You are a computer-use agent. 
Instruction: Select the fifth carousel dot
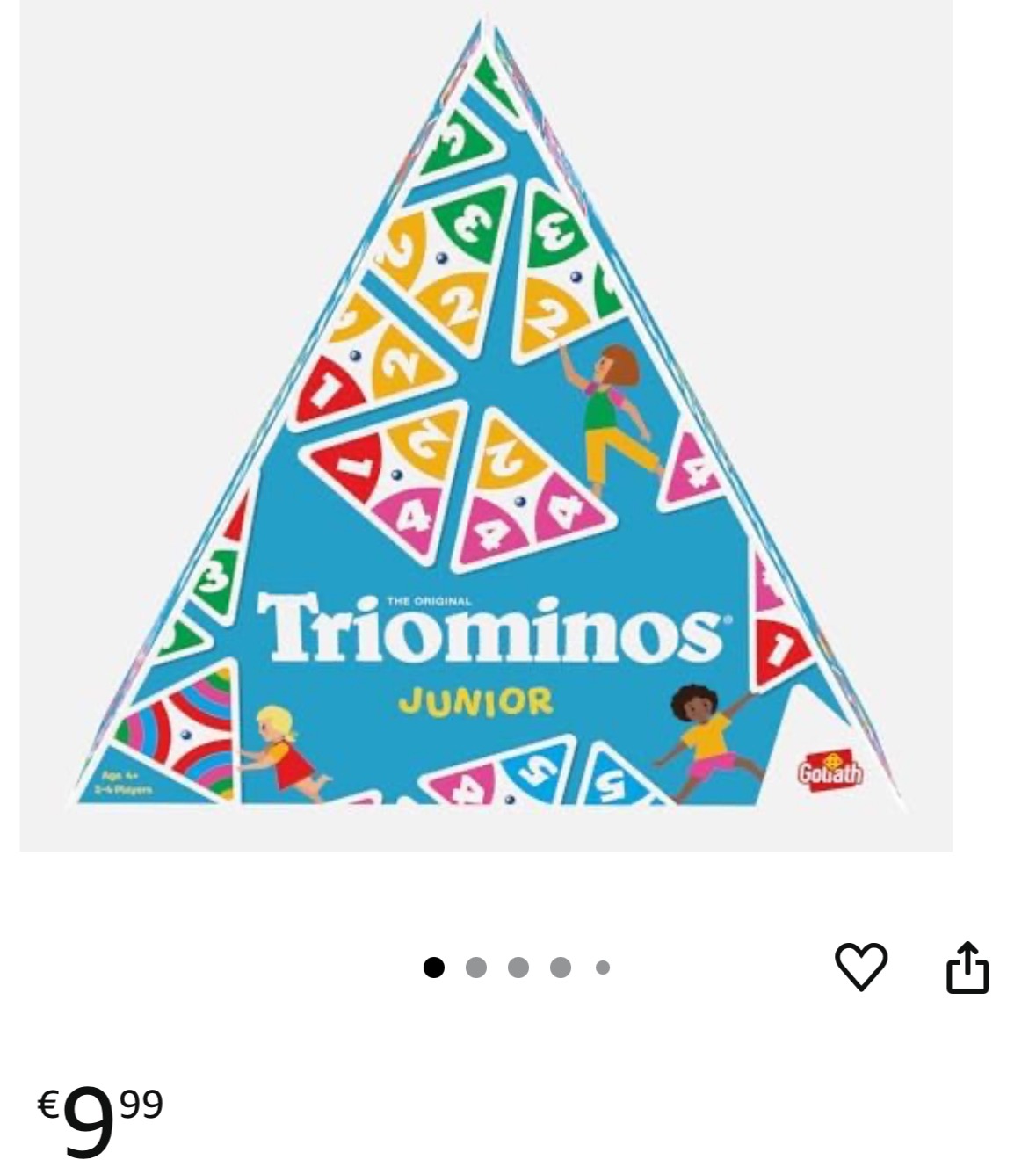pyautogui.click(x=603, y=965)
